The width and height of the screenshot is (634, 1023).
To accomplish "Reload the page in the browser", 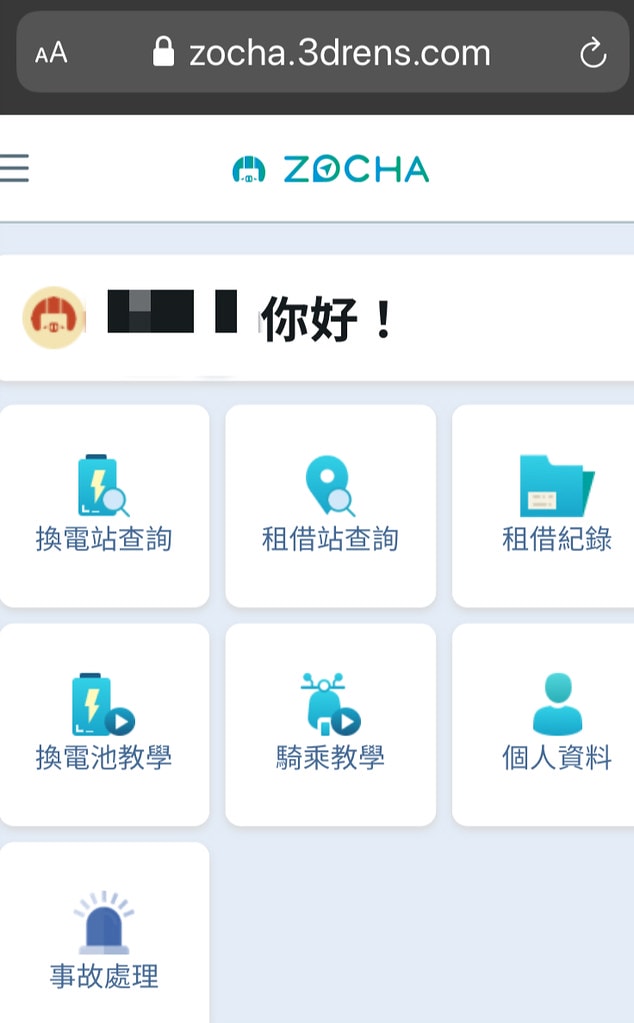I will (x=593, y=53).
